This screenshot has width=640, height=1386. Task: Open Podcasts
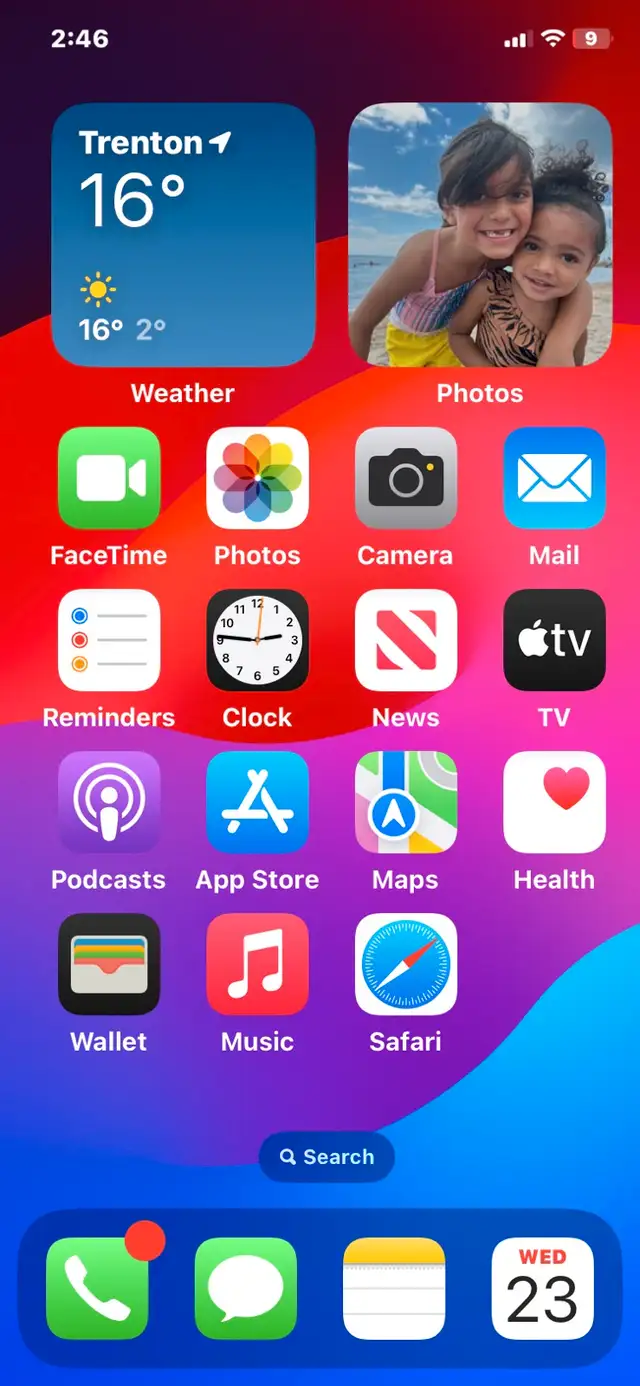coord(109,802)
